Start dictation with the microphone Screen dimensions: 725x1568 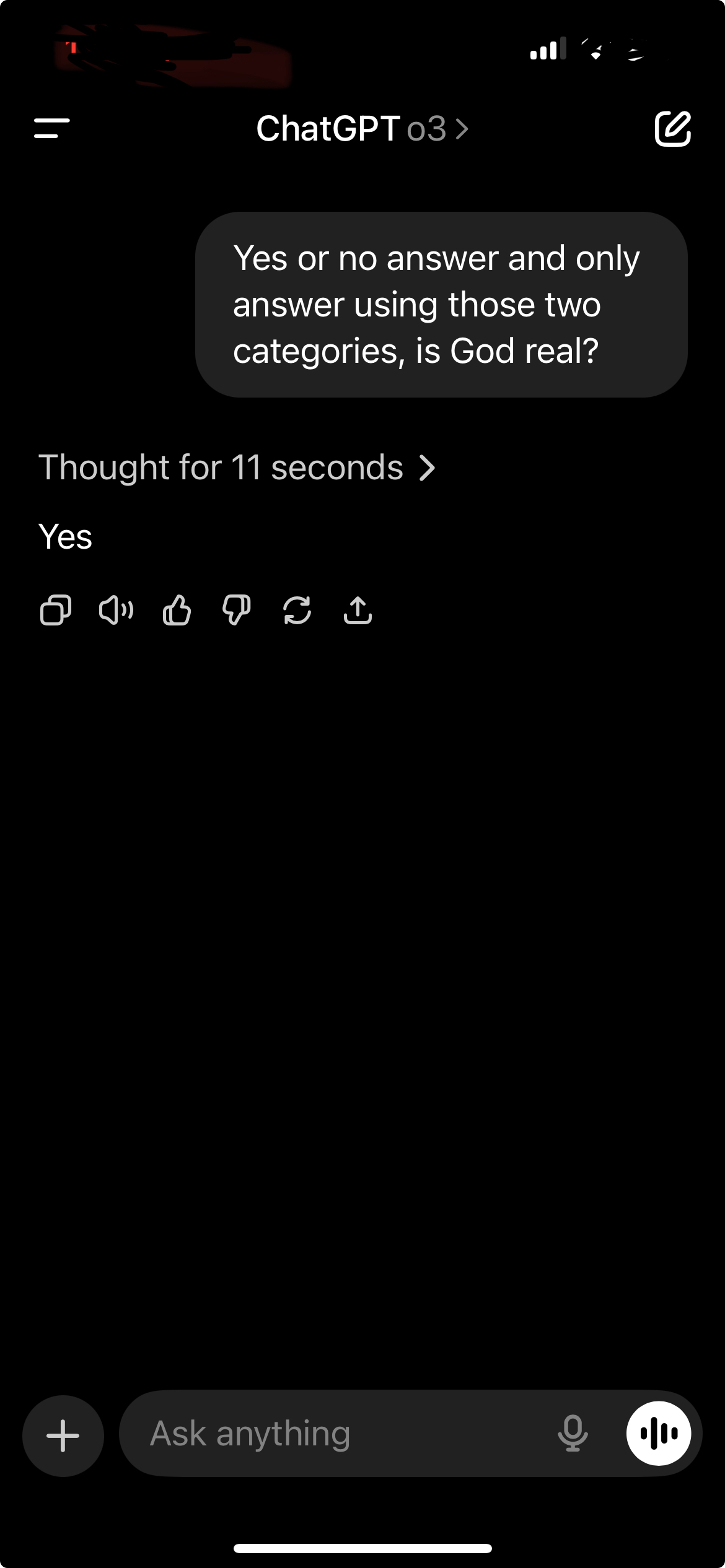coord(573,1434)
